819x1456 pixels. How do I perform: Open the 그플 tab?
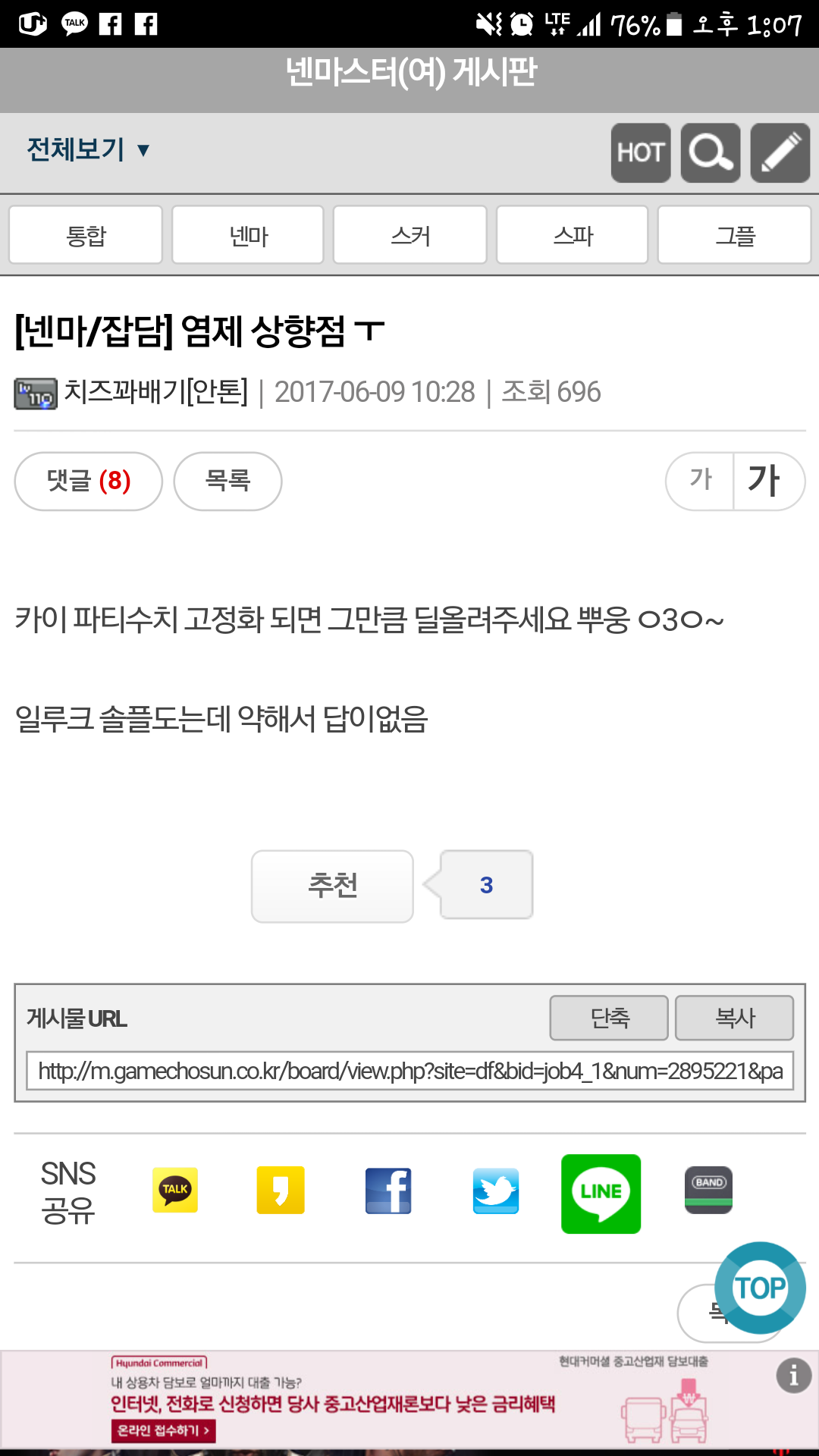[x=735, y=235]
